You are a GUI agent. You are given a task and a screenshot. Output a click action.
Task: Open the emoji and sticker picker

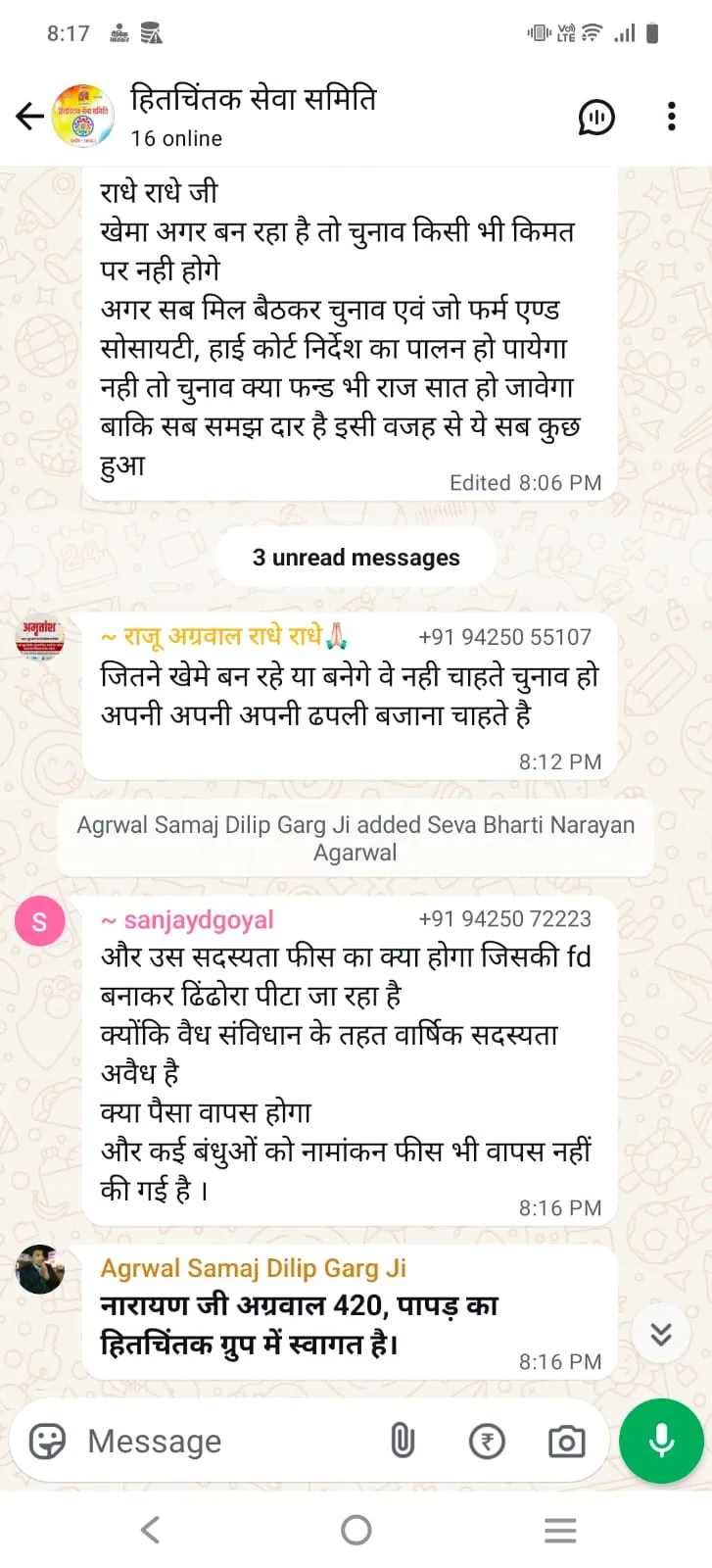[47, 1441]
